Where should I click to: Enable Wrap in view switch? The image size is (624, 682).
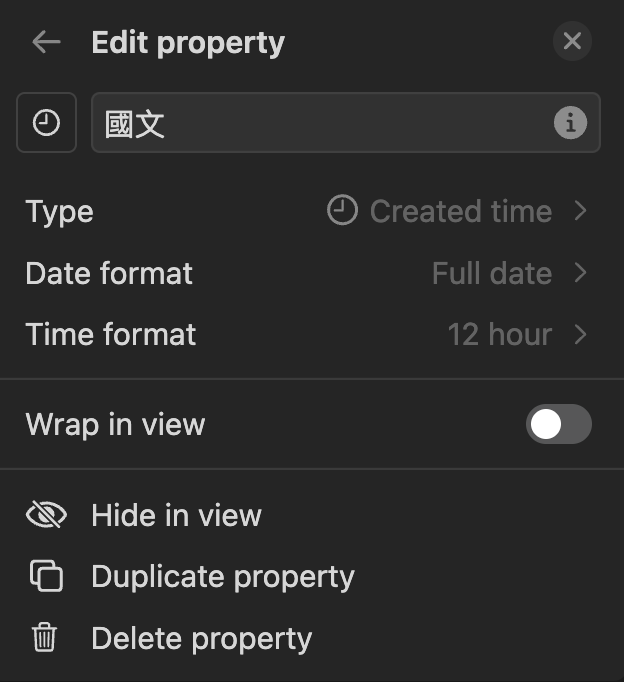pyautogui.click(x=558, y=424)
